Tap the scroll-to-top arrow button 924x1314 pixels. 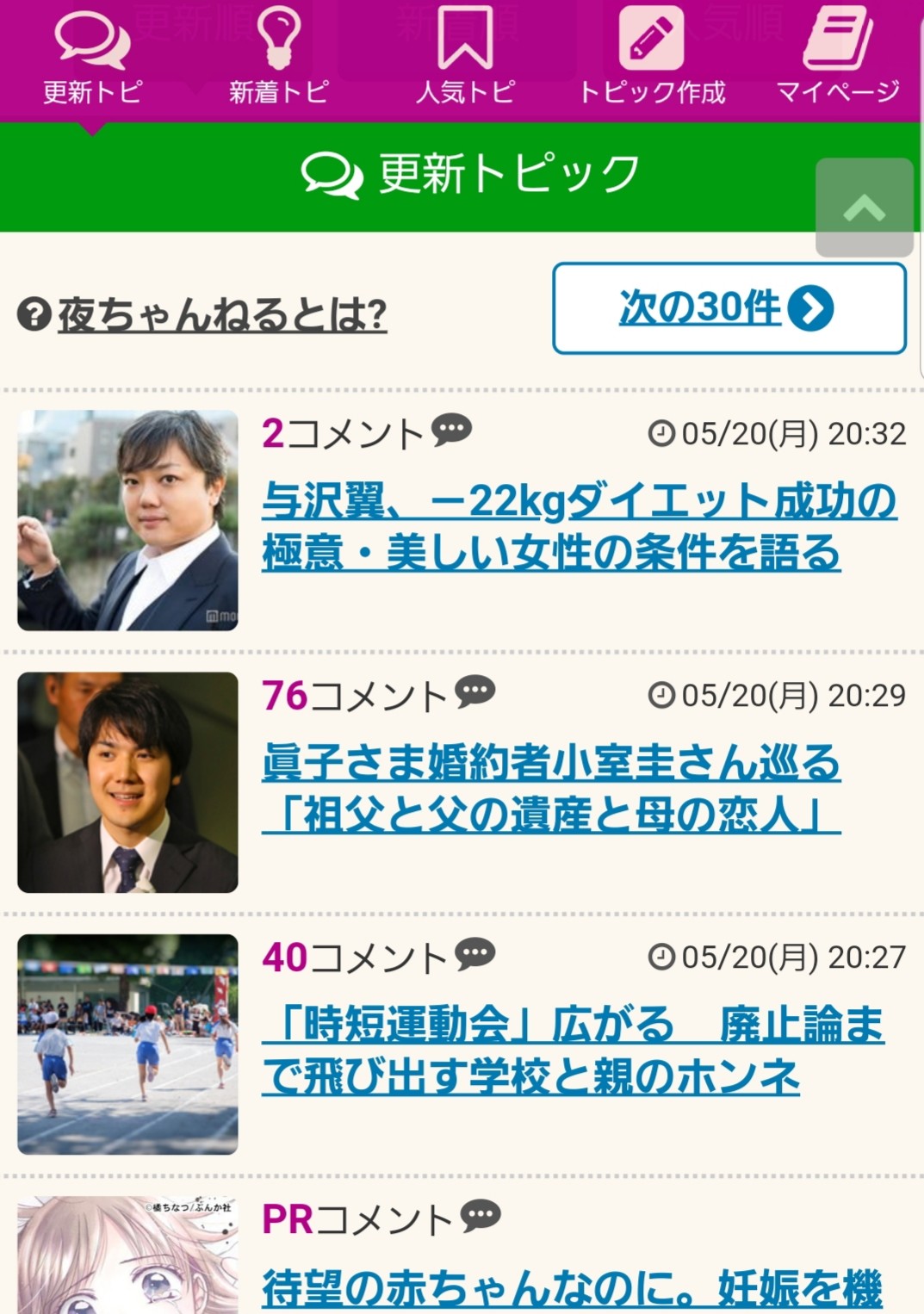coord(864,208)
